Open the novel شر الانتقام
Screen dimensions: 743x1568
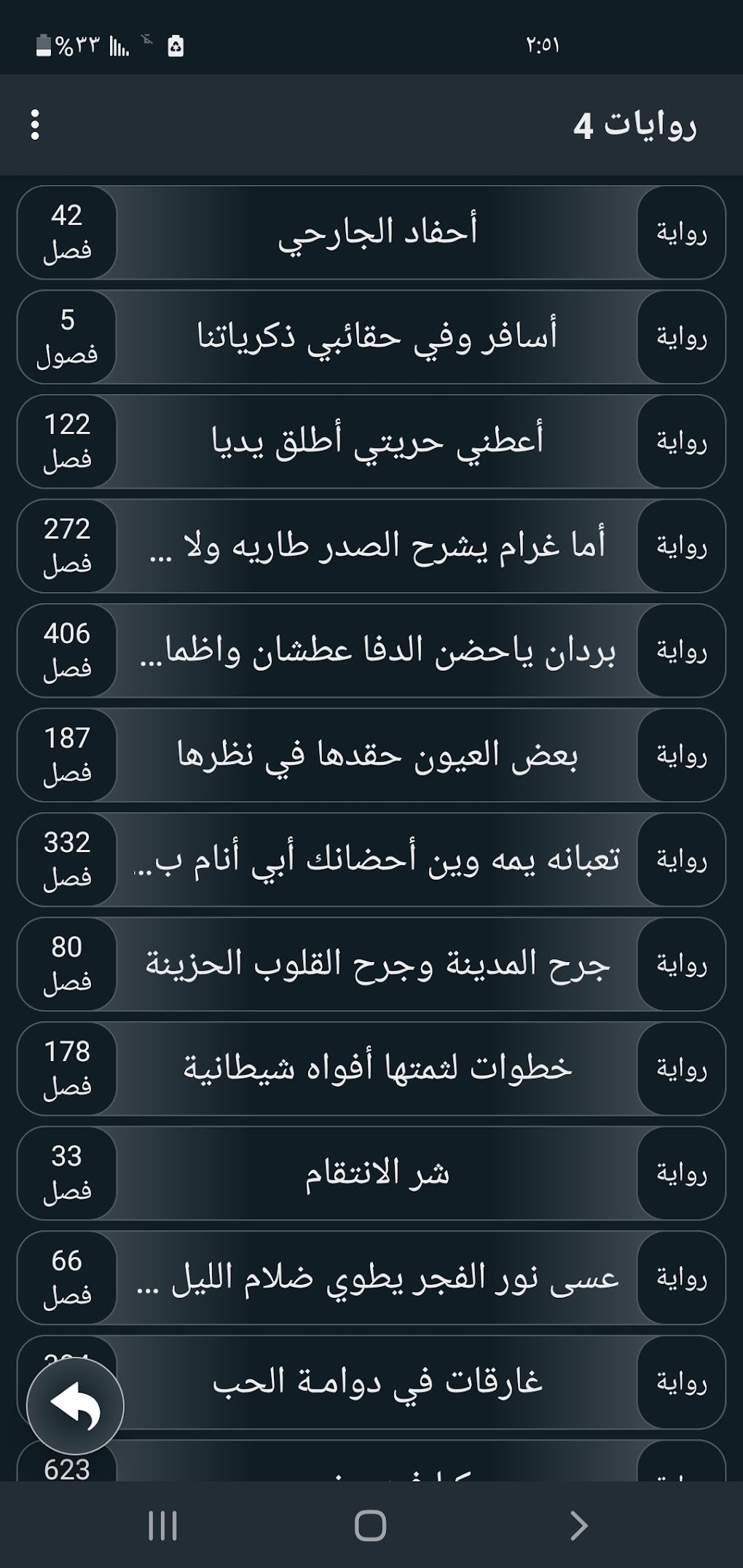click(377, 1173)
